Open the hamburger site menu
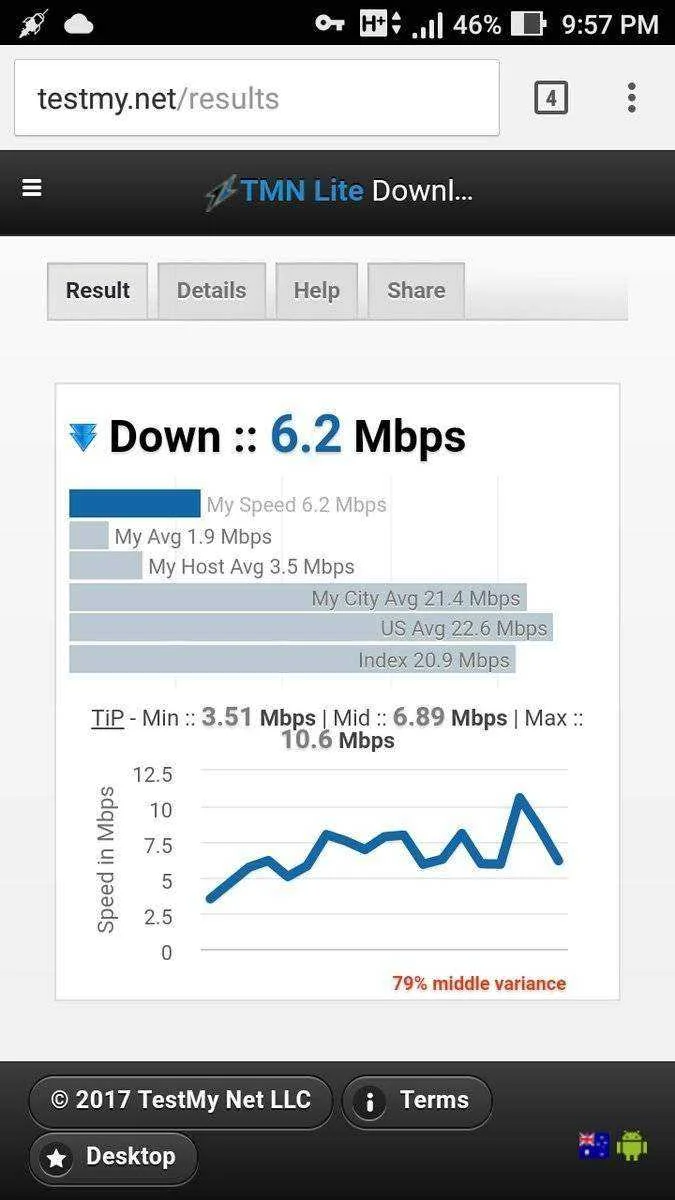675x1200 pixels. click(32, 188)
